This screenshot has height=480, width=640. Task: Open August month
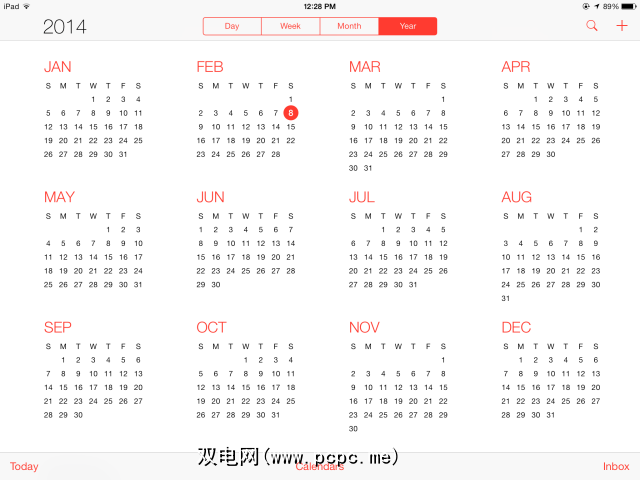(516, 197)
